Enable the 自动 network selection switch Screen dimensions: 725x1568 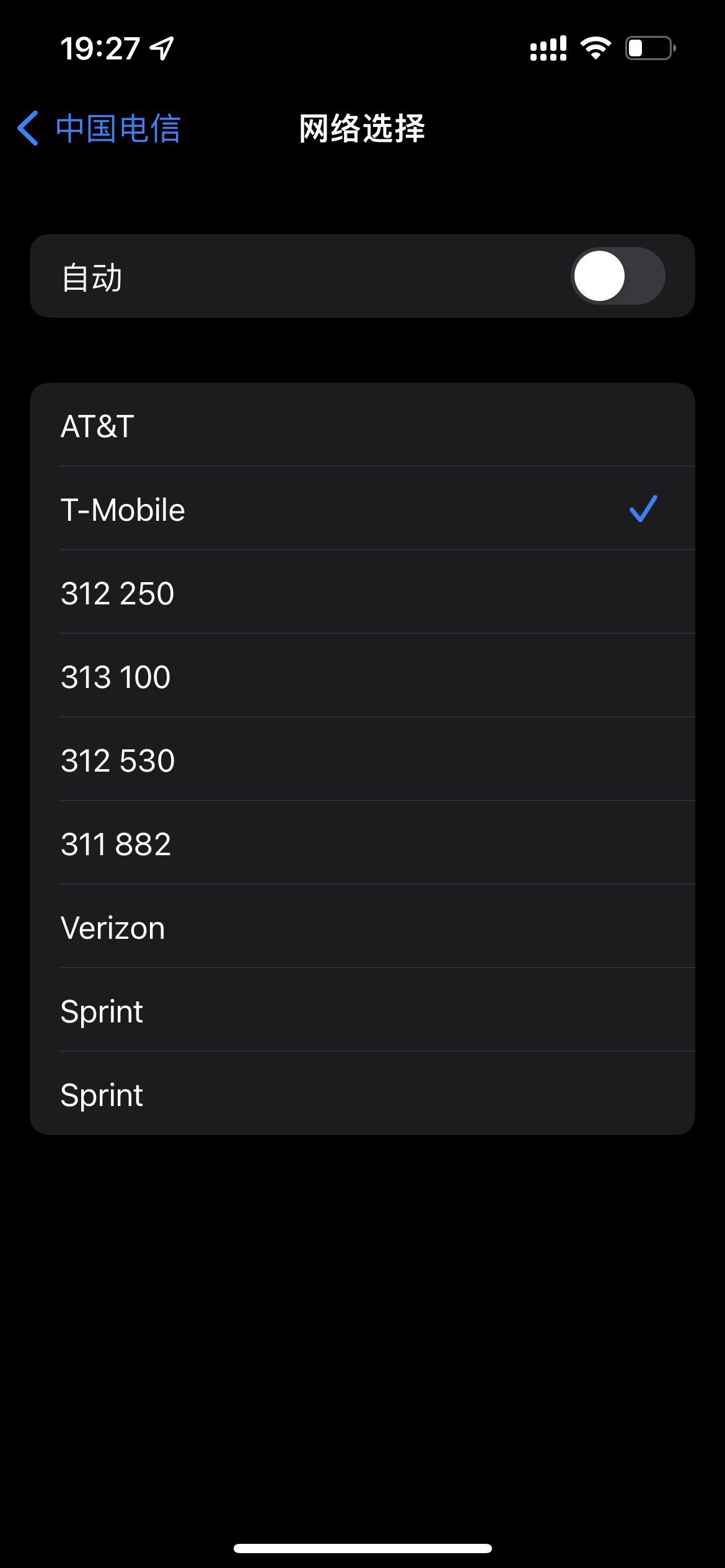pos(618,276)
